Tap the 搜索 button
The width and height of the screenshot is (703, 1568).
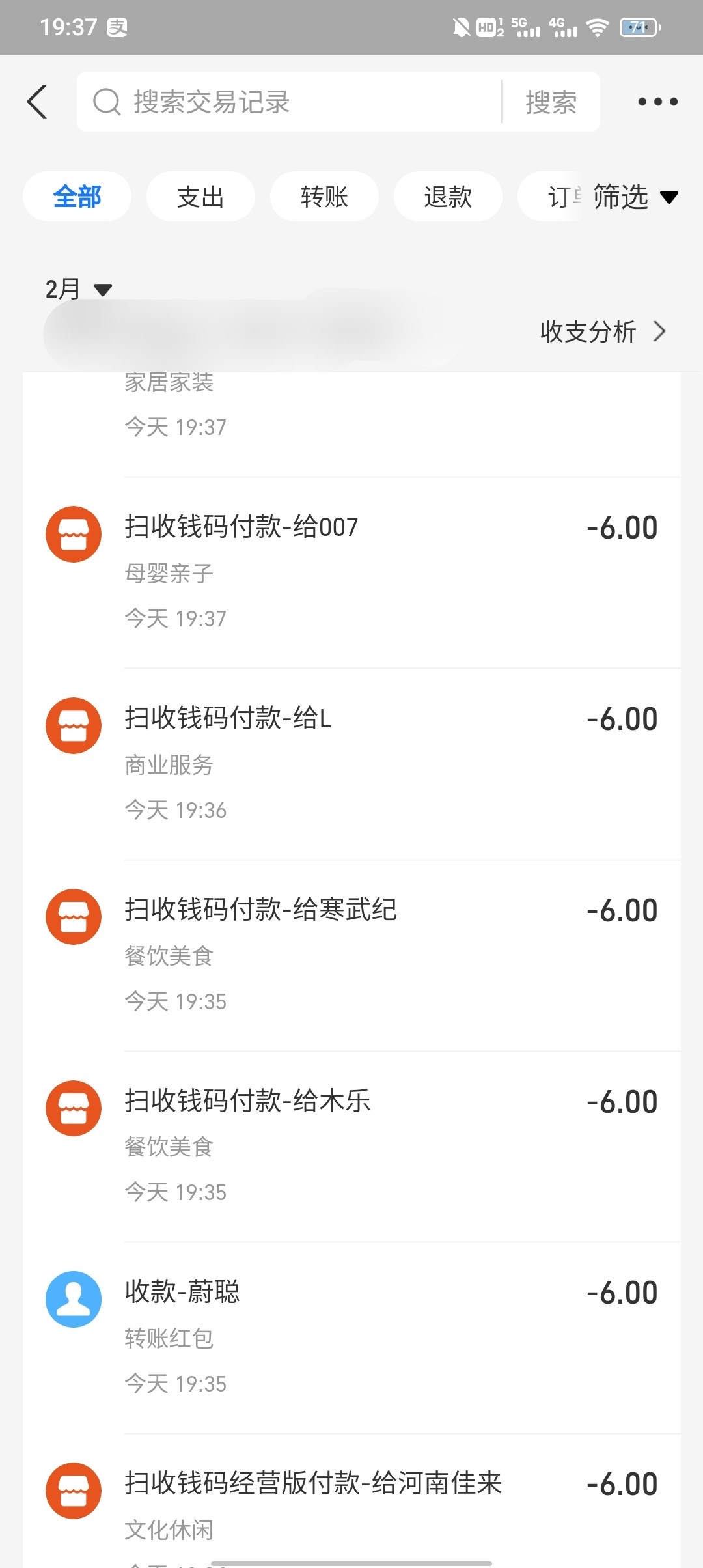(x=551, y=102)
